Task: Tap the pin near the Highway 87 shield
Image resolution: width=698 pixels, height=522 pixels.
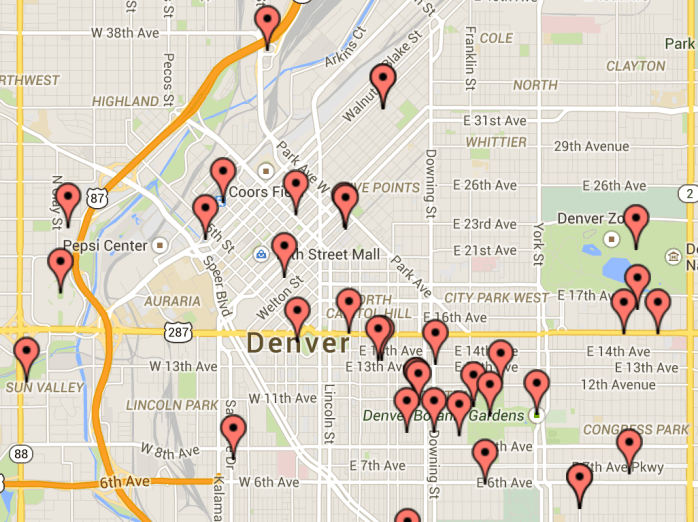Action: (68, 202)
